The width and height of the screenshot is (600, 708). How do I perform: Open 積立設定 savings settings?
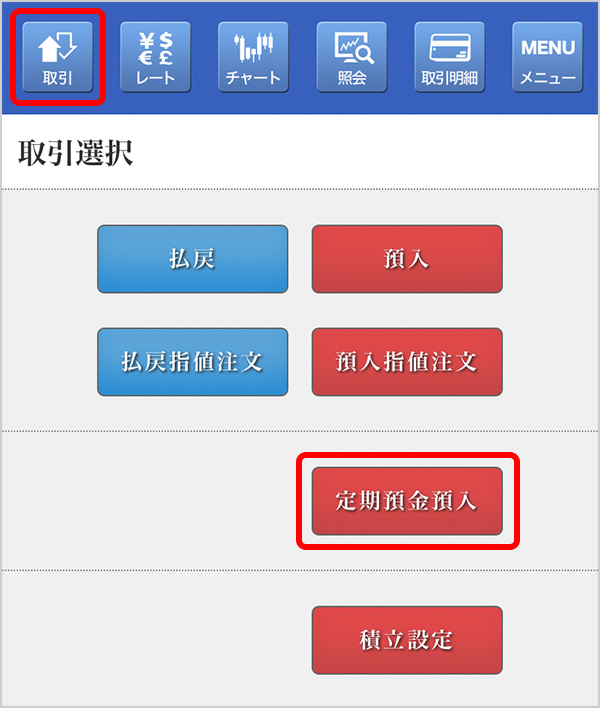(x=407, y=640)
